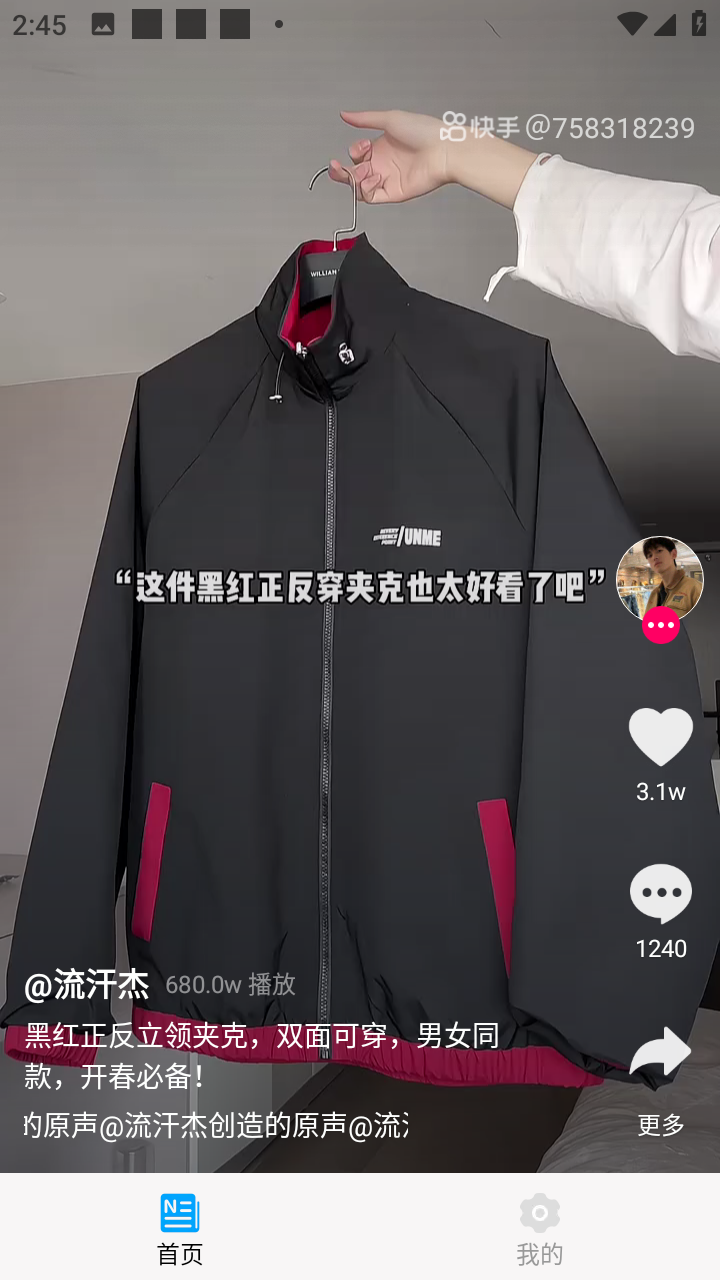Open the creator's profile avatar
The width and height of the screenshot is (720, 1280).
[659, 578]
